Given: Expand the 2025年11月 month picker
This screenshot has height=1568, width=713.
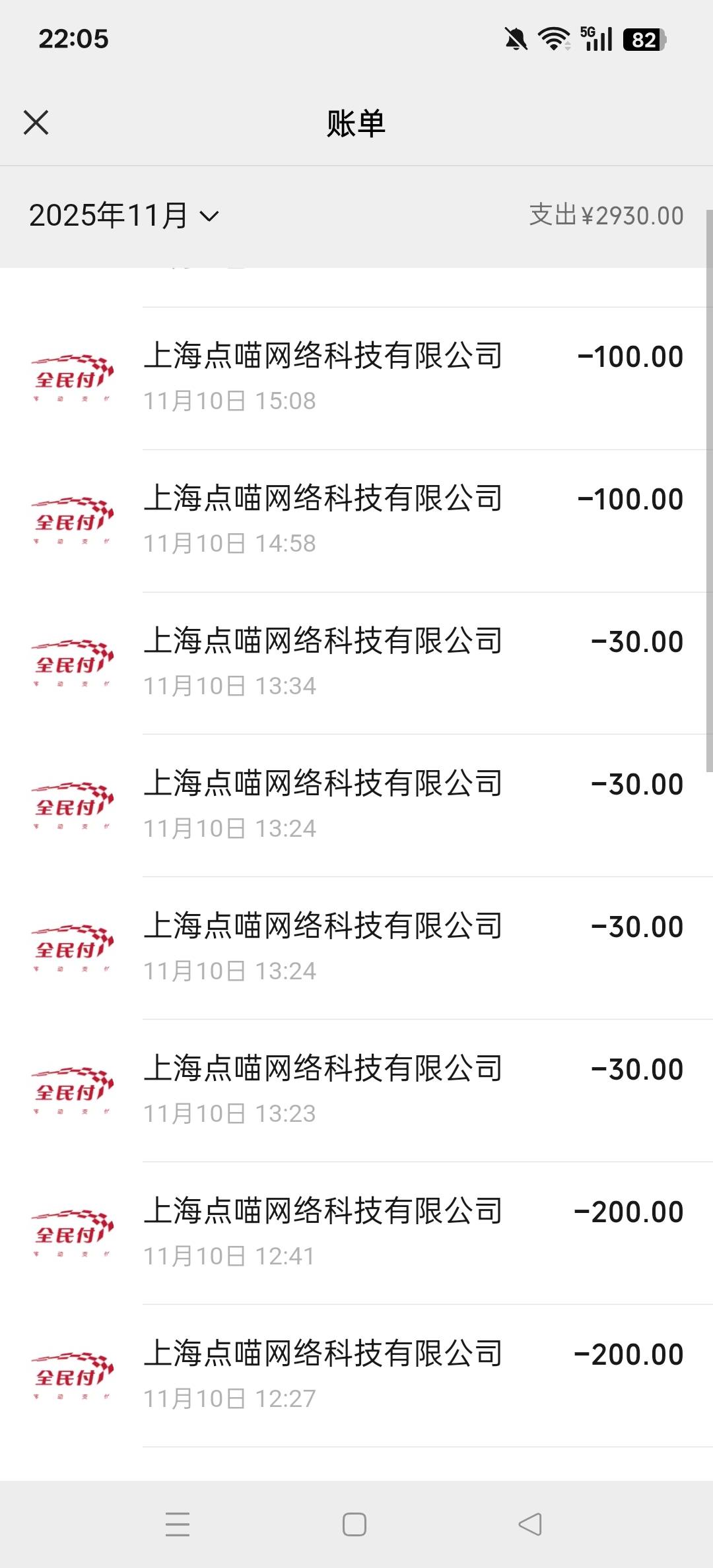Looking at the screenshot, I should point(123,216).
